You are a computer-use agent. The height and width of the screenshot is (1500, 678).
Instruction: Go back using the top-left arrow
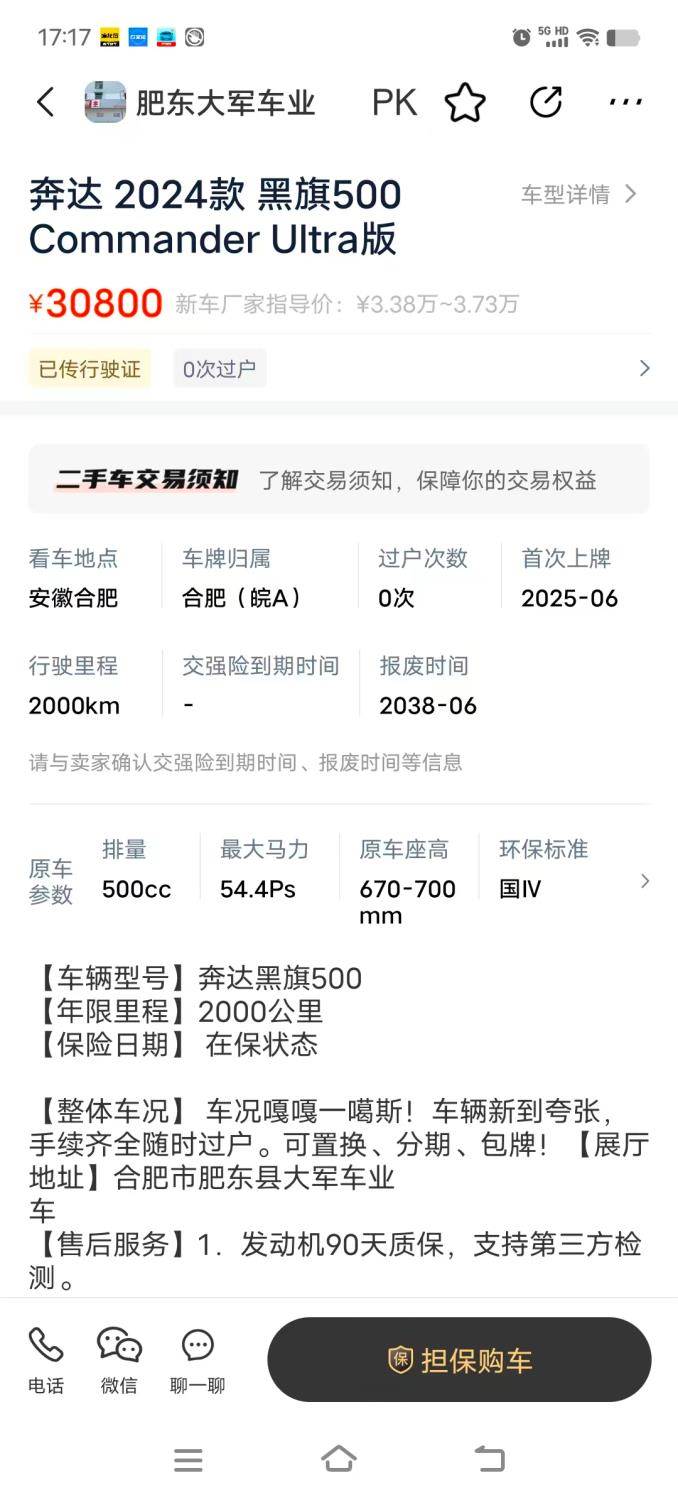coord(45,102)
